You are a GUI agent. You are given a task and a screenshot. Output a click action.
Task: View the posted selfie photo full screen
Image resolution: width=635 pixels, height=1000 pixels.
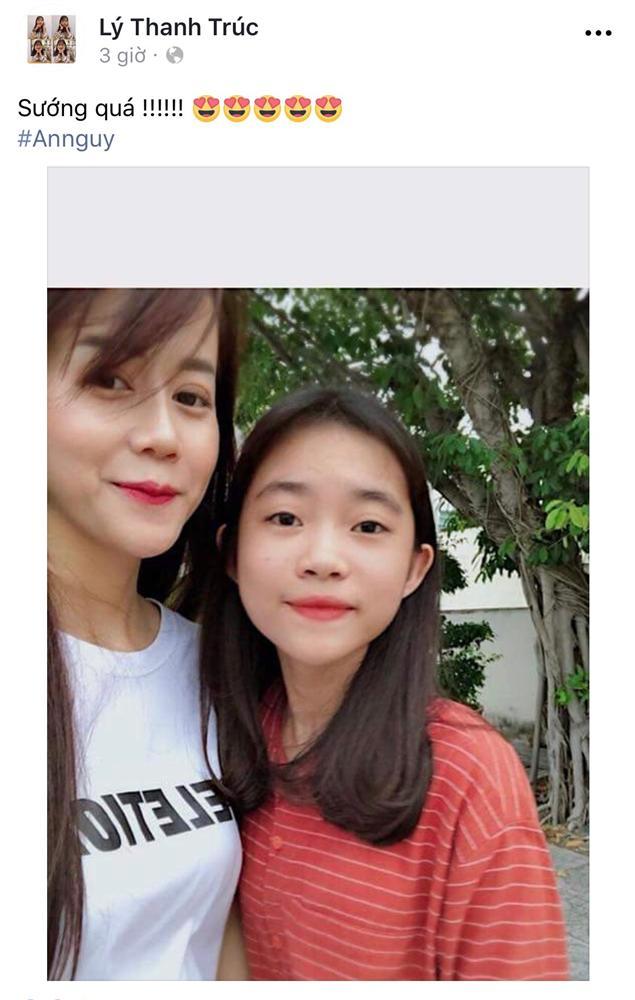tap(318, 632)
